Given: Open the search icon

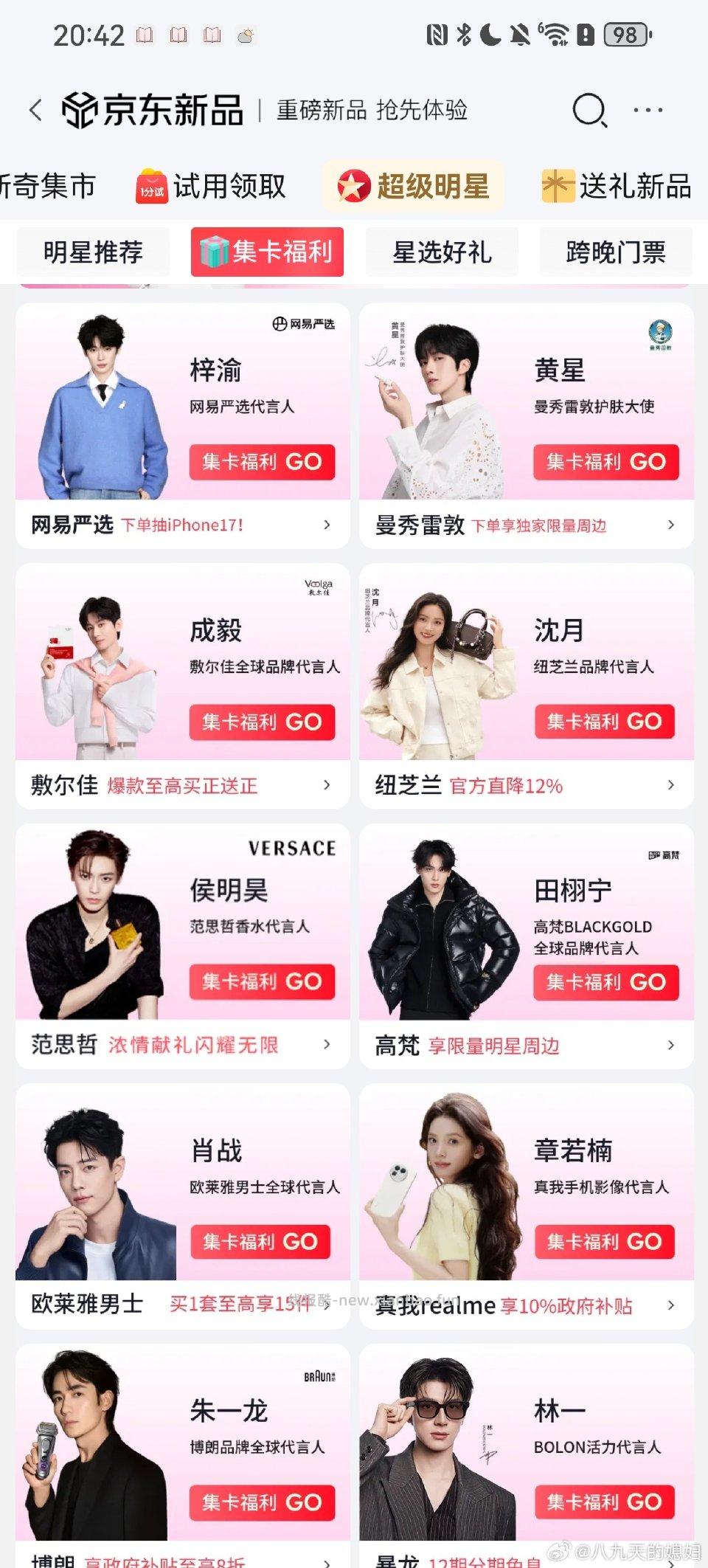Looking at the screenshot, I should pyautogui.click(x=589, y=111).
